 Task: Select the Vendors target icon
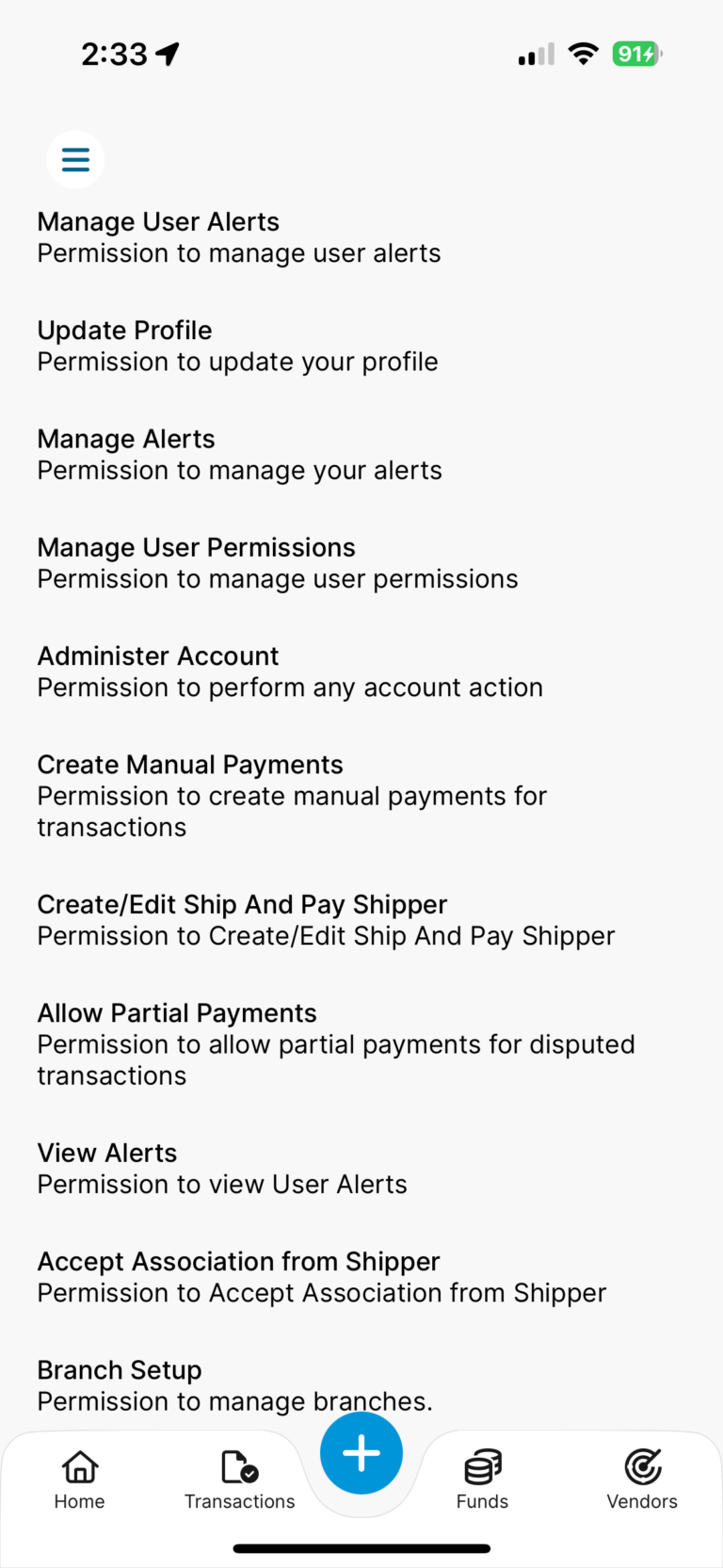click(x=642, y=1479)
